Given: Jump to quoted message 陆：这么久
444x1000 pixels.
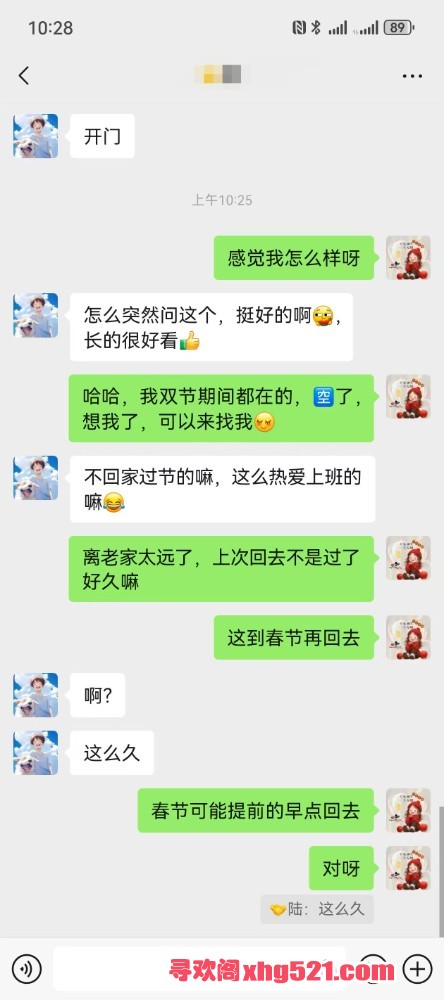Looking at the screenshot, I should (x=317, y=909).
